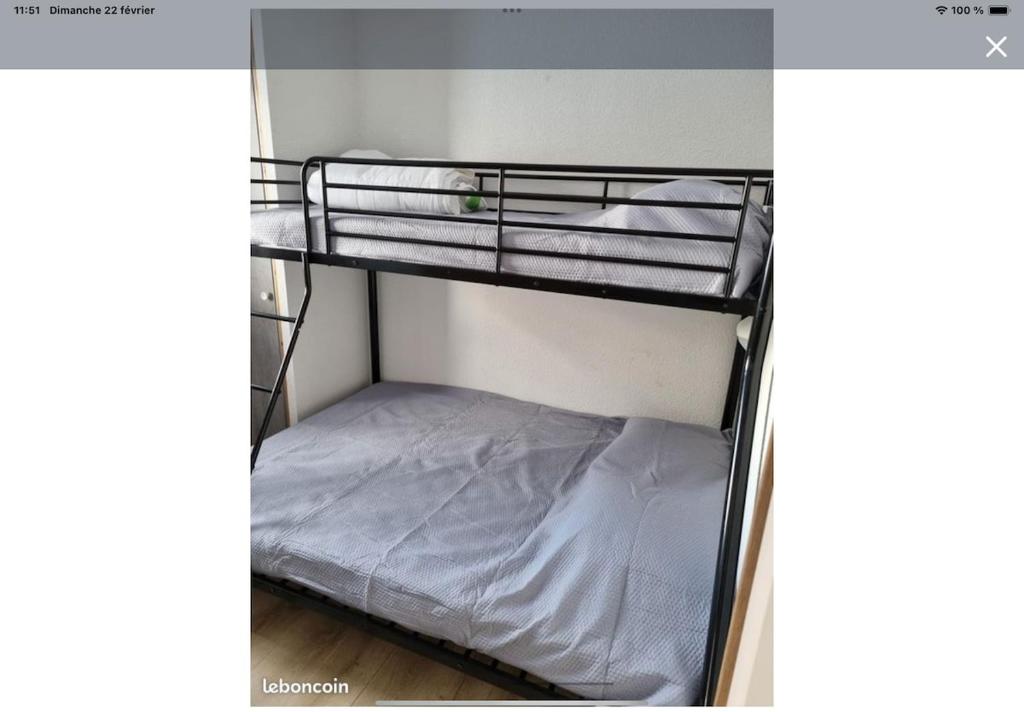Close the full-screen photo viewer
Screen dimensions: 1024x712
[995, 46]
